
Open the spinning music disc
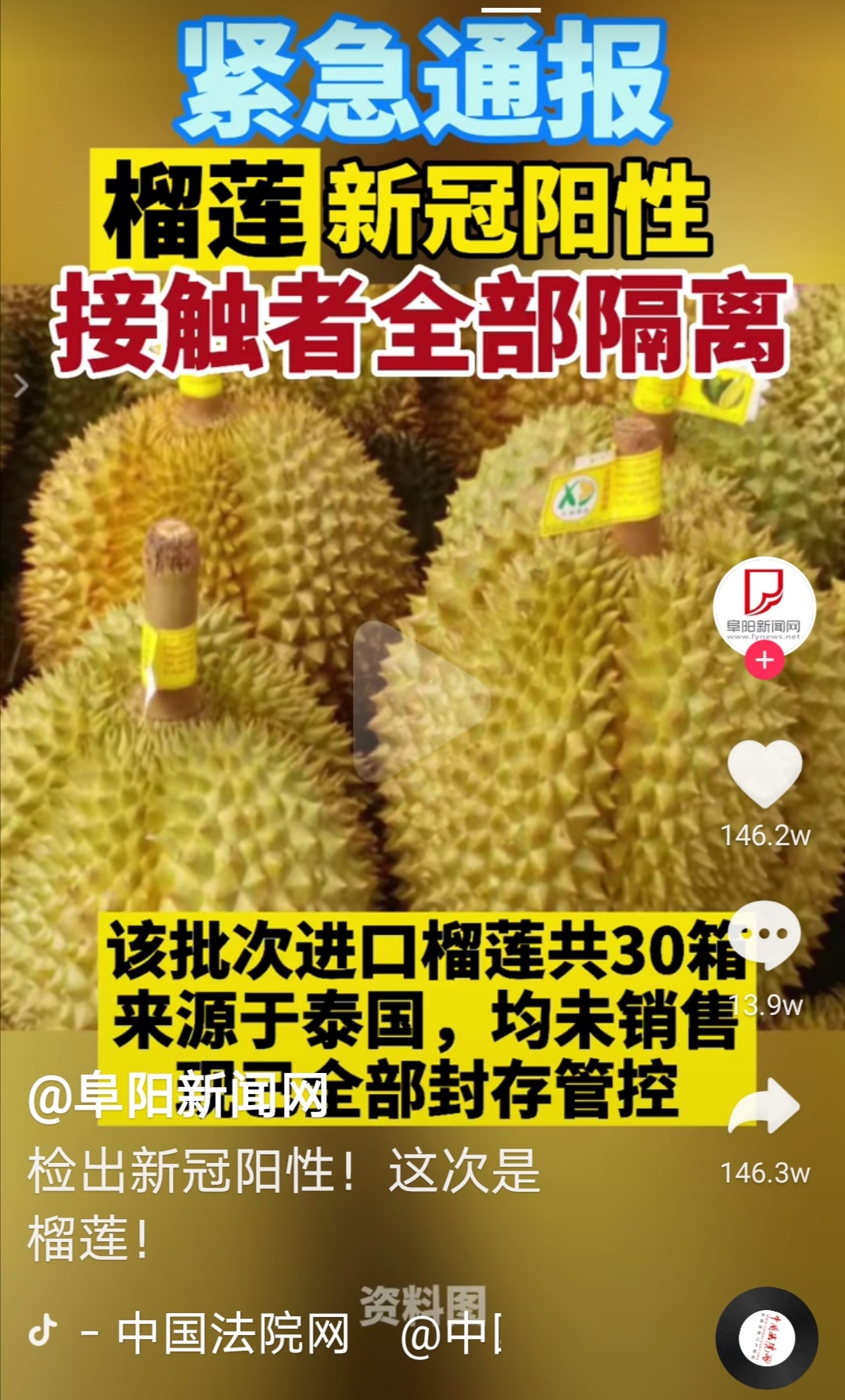767,1337
